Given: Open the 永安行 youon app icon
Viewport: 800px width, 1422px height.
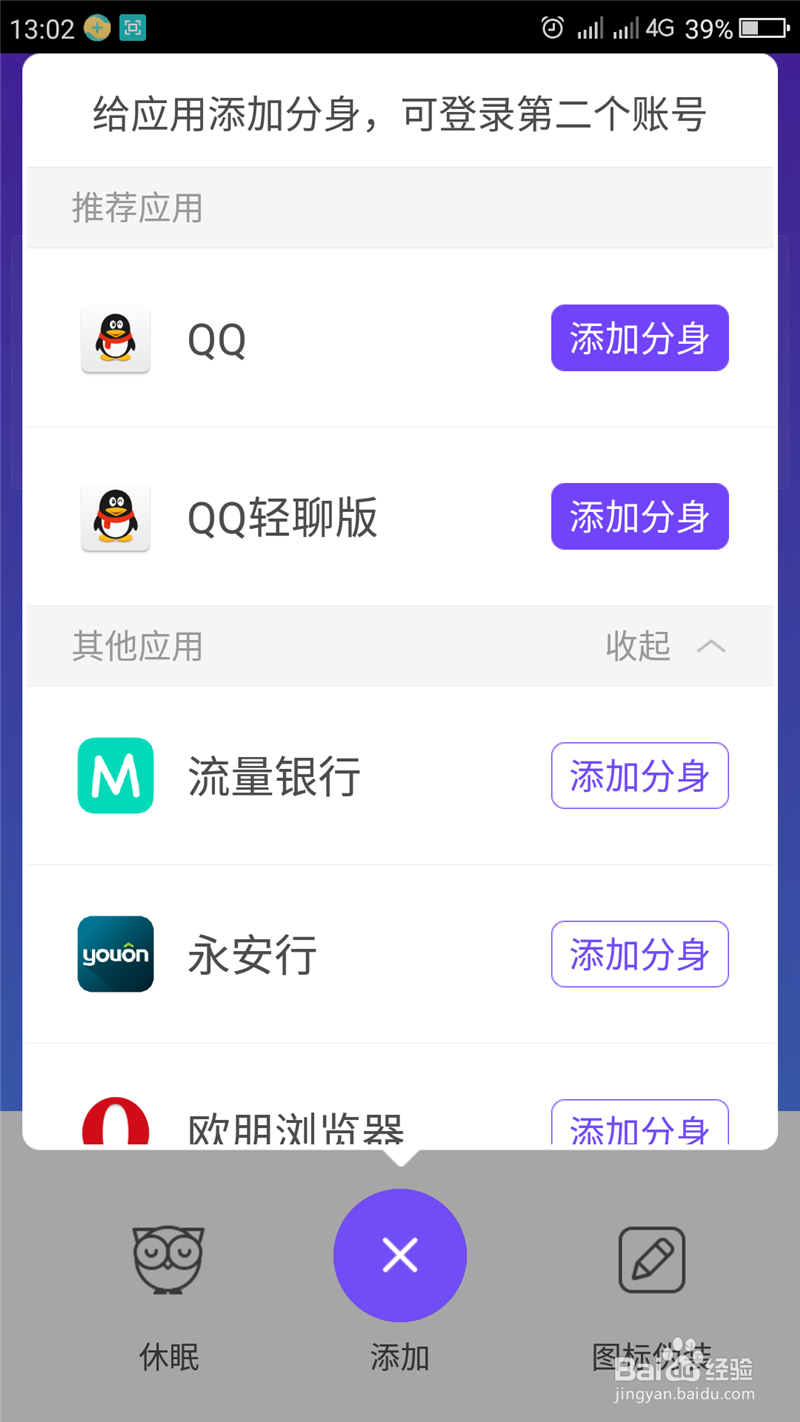Looking at the screenshot, I should [115, 954].
